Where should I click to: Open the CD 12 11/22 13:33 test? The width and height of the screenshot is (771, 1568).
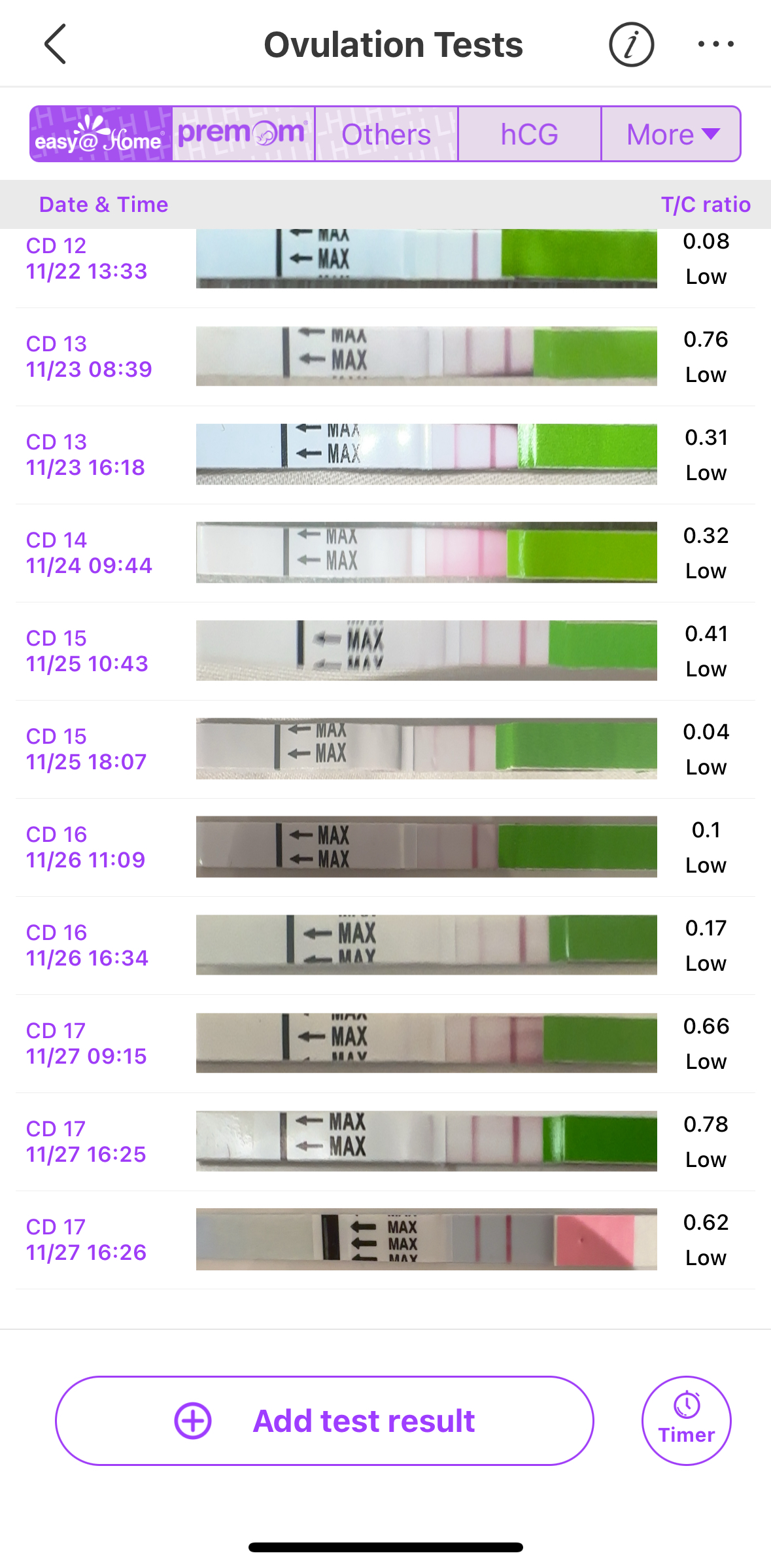tap(426, 259)
